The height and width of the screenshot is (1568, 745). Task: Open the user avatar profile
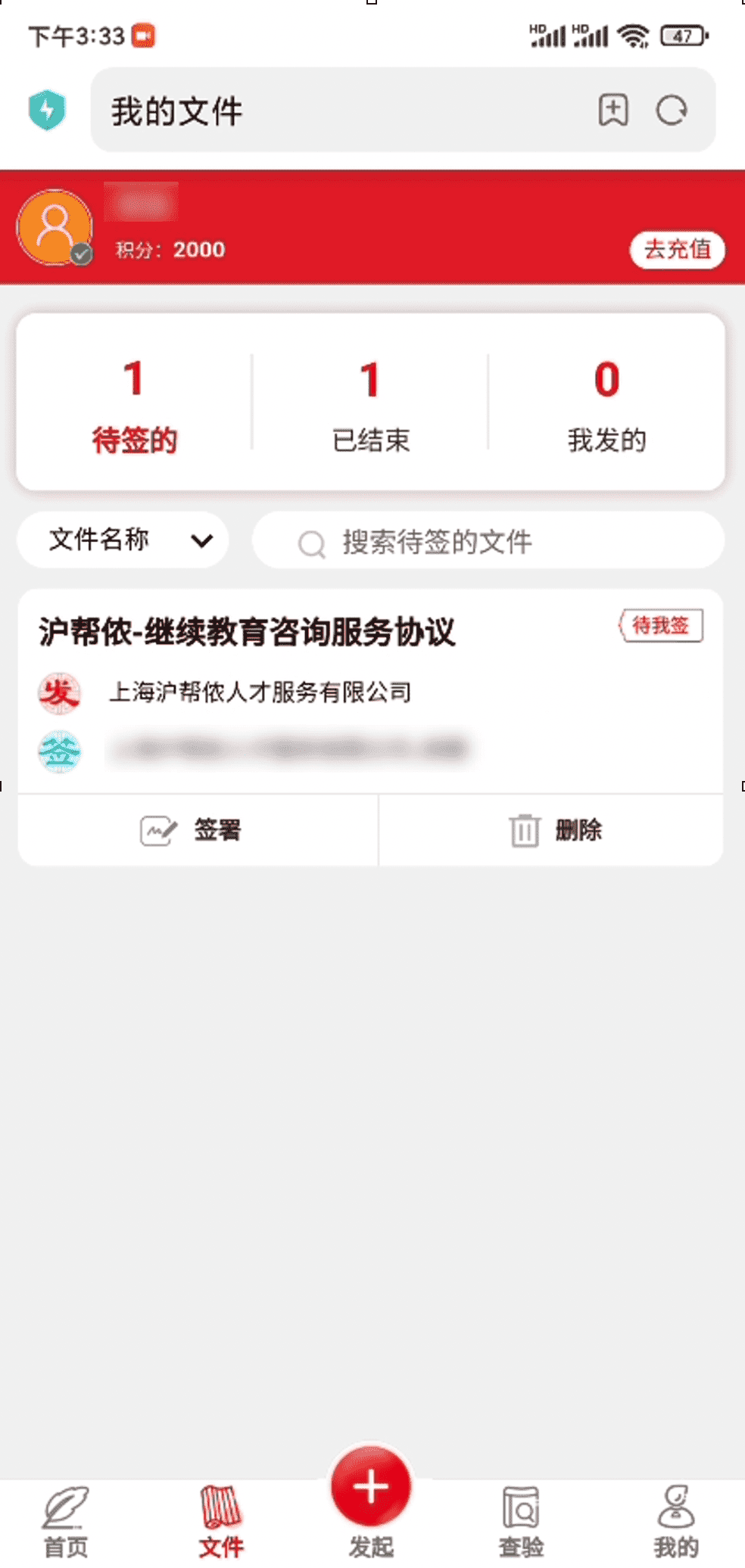coord(55,227)
